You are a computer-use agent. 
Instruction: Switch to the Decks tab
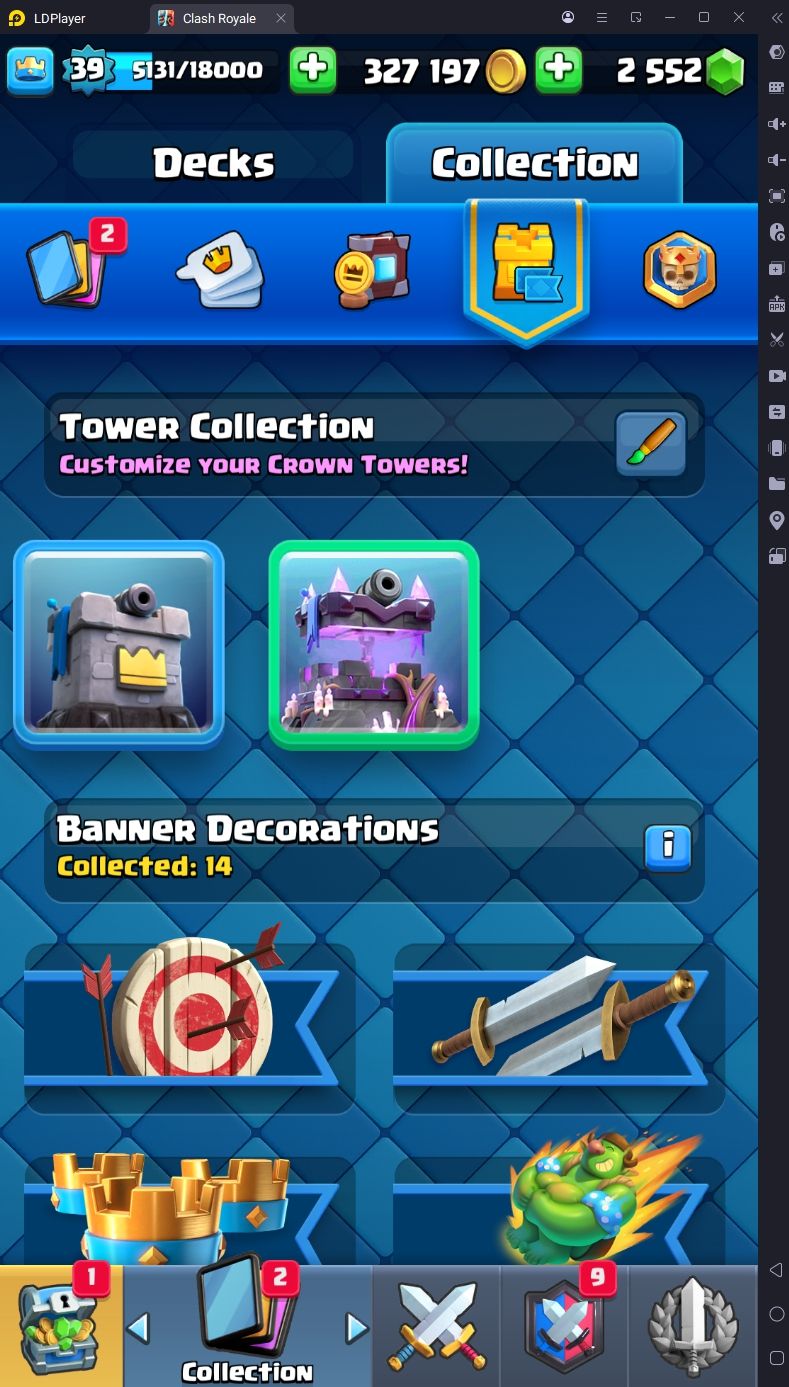tap(213, 163)
